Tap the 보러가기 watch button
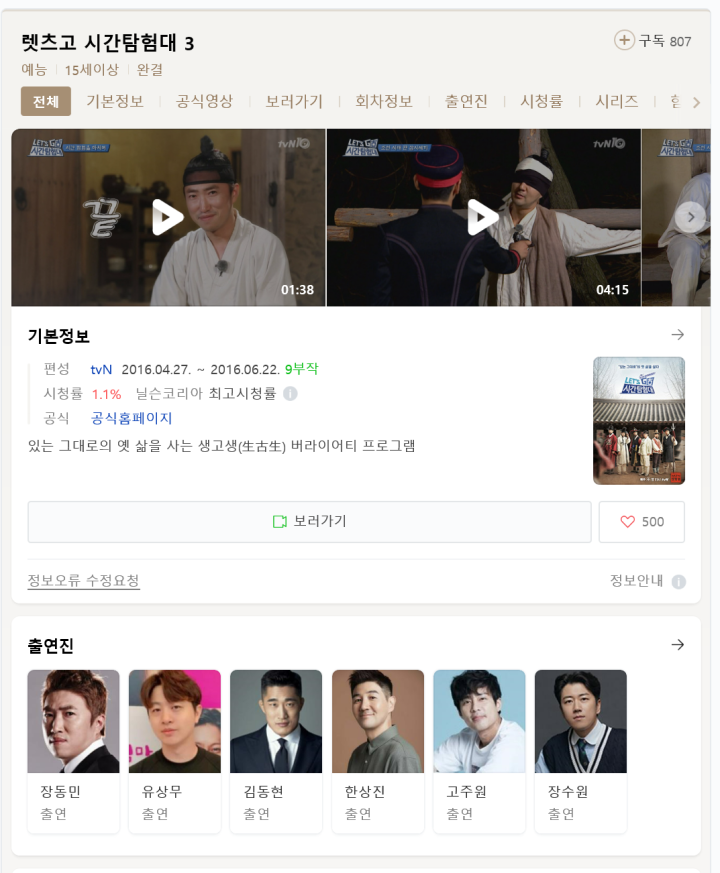 [309, 522]
